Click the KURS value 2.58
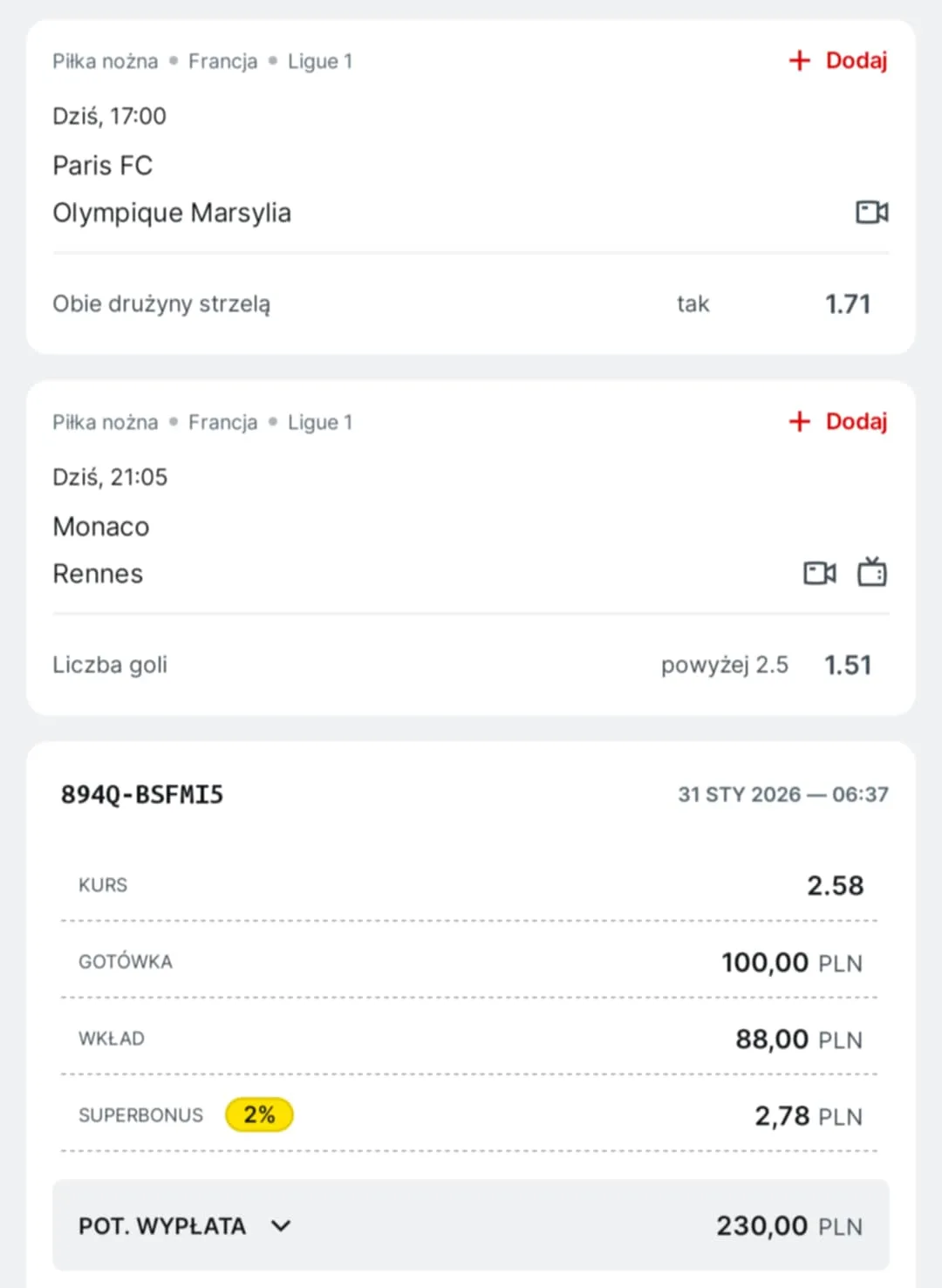The height and width of the screenshot is (1288, 942). tap(835, 884)
